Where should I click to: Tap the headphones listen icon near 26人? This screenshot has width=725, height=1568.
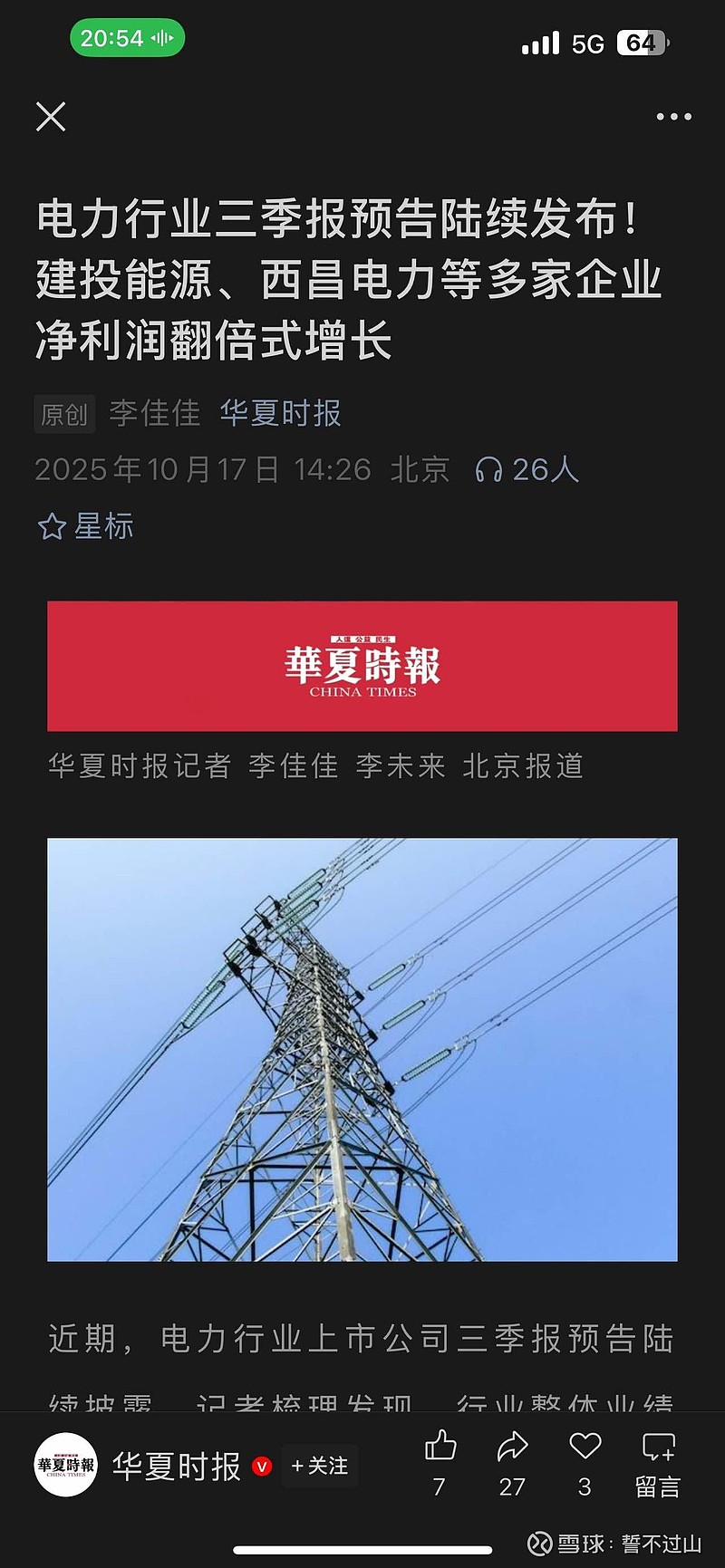coord(491,469)
